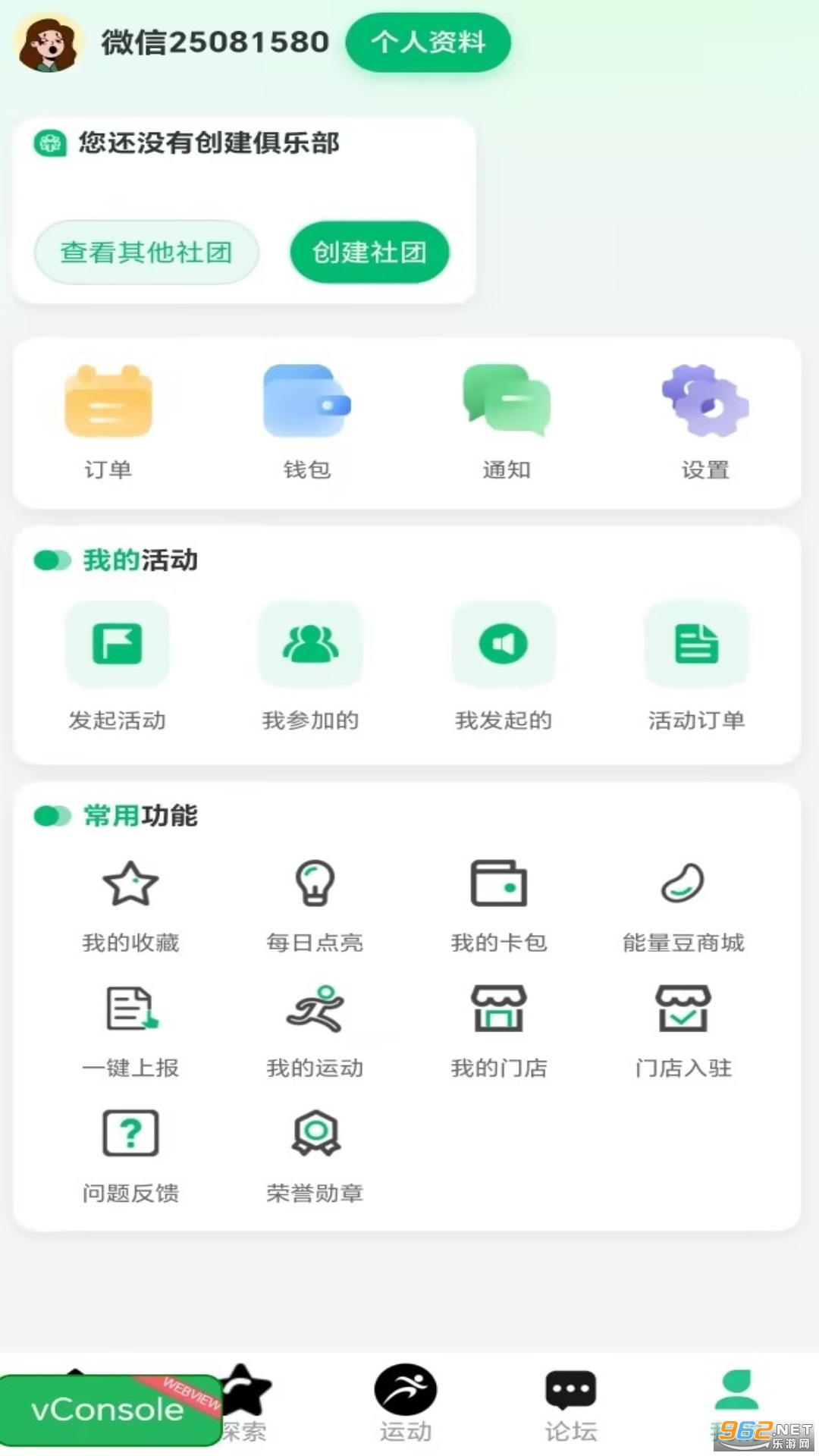Image resolution: width=819 pixels, height=1456 pixels.
Task: Switch to the 运动 tab
Action: (406, 1399)
